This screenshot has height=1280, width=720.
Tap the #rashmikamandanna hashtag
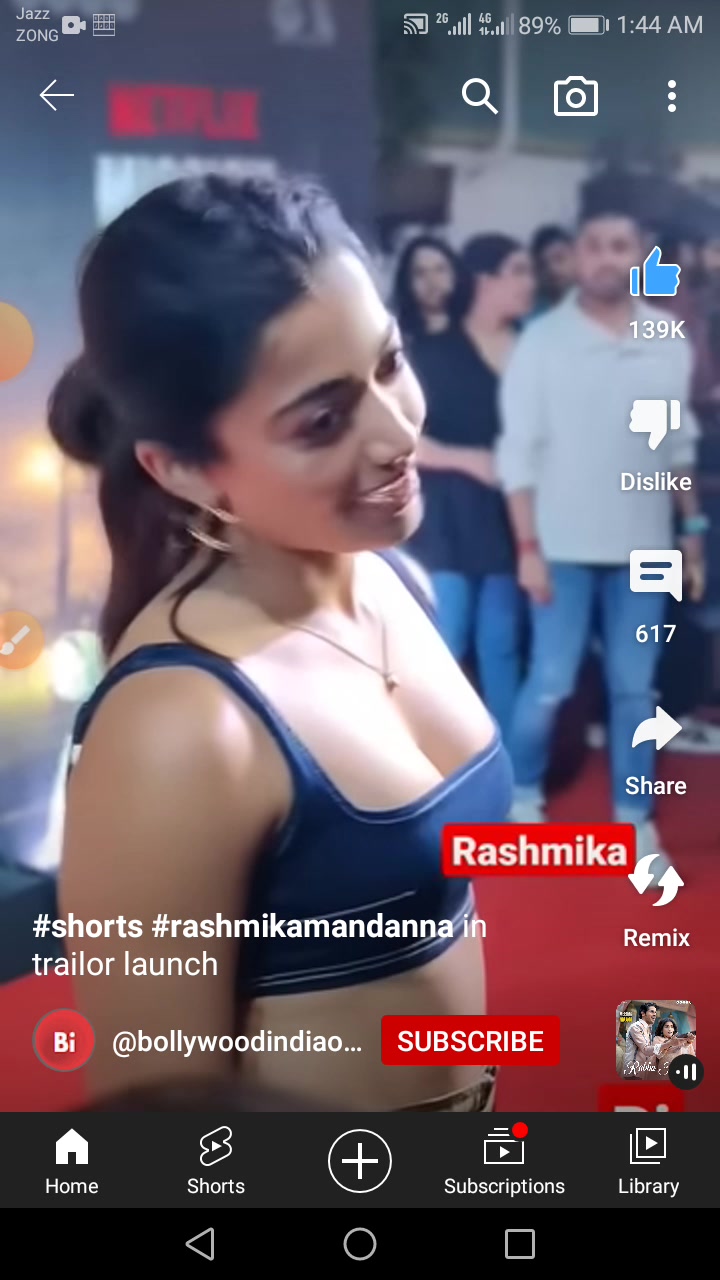point(303,926)
